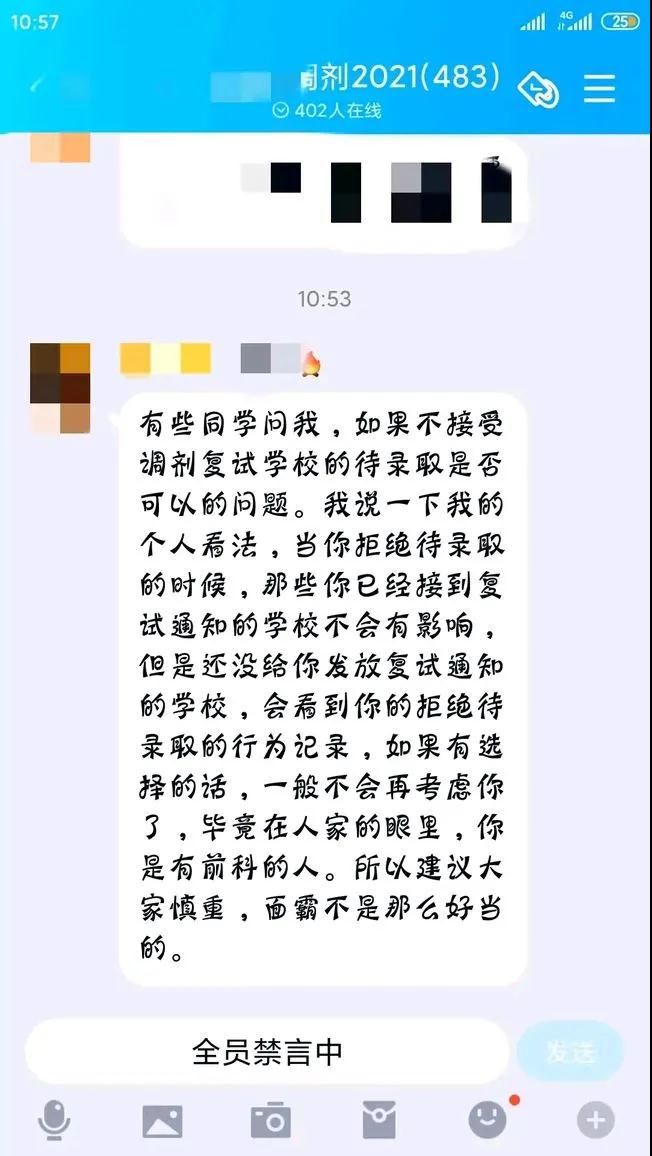652x1156 pixels.
Task: View the 402人在线 online members
Action: pos(328,111)
